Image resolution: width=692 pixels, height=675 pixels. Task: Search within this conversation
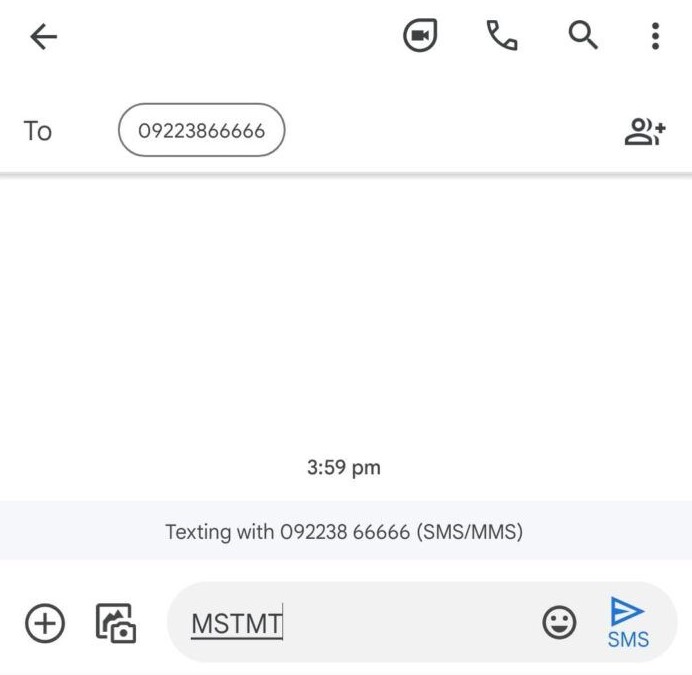pos(583,36)
